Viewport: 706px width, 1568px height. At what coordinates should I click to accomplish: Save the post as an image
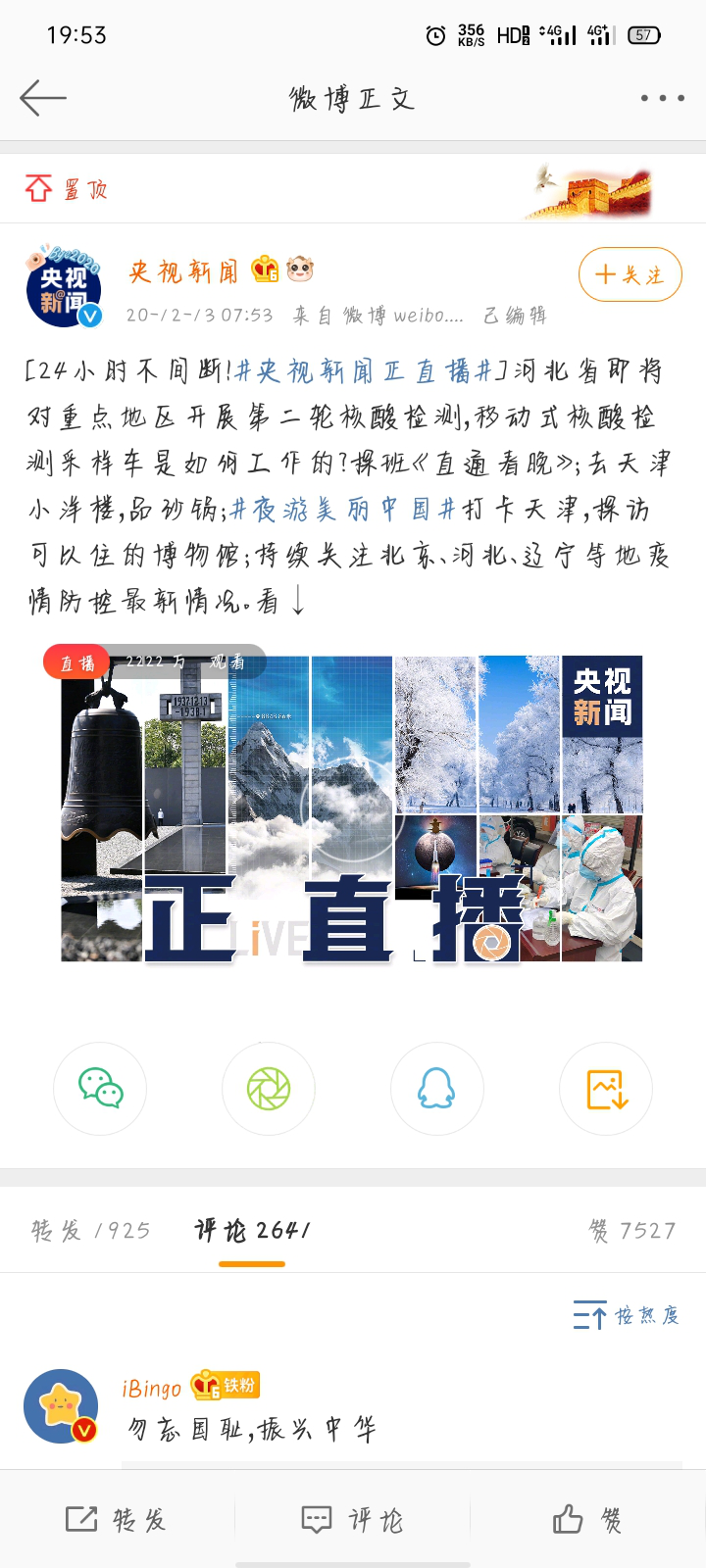606,1089
